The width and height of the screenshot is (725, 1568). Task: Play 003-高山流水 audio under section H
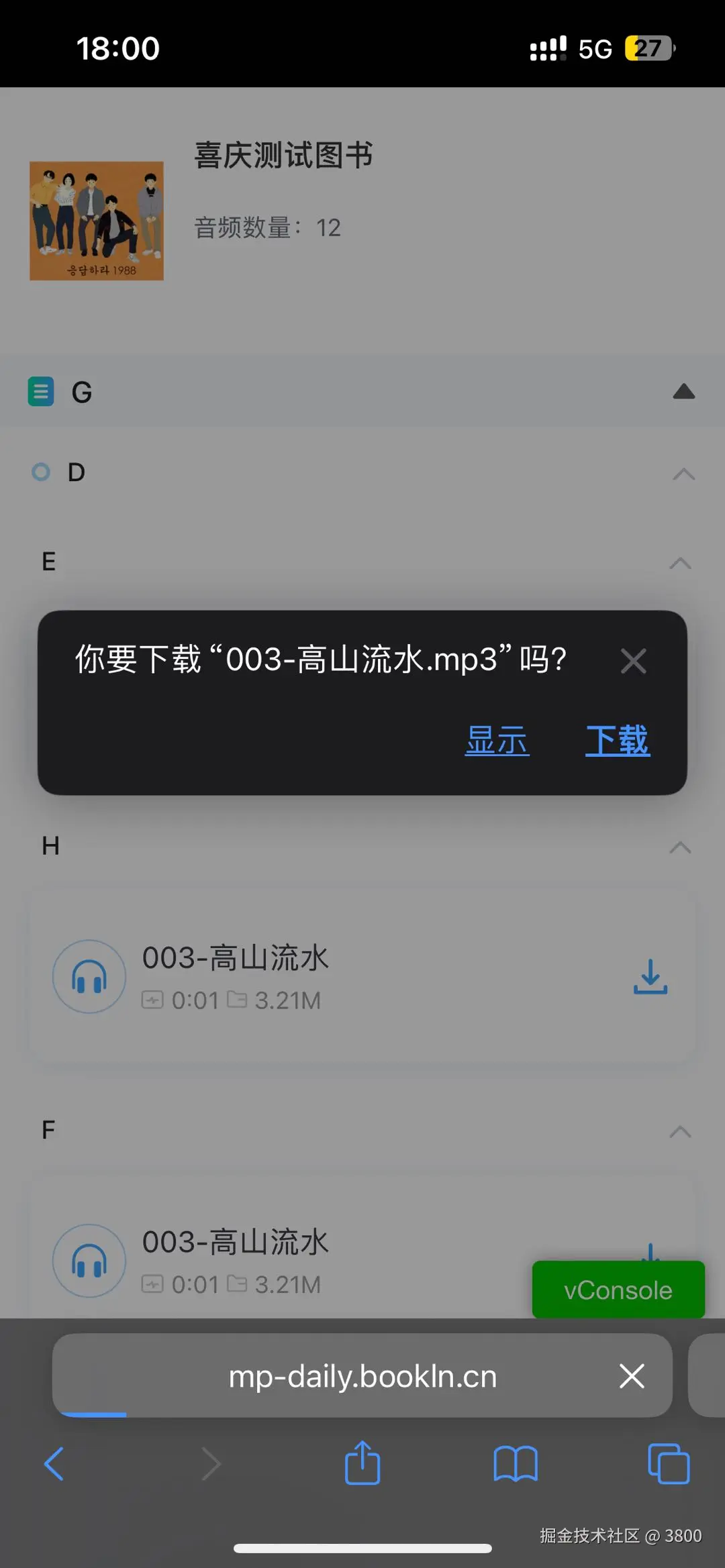coord(89,976)
